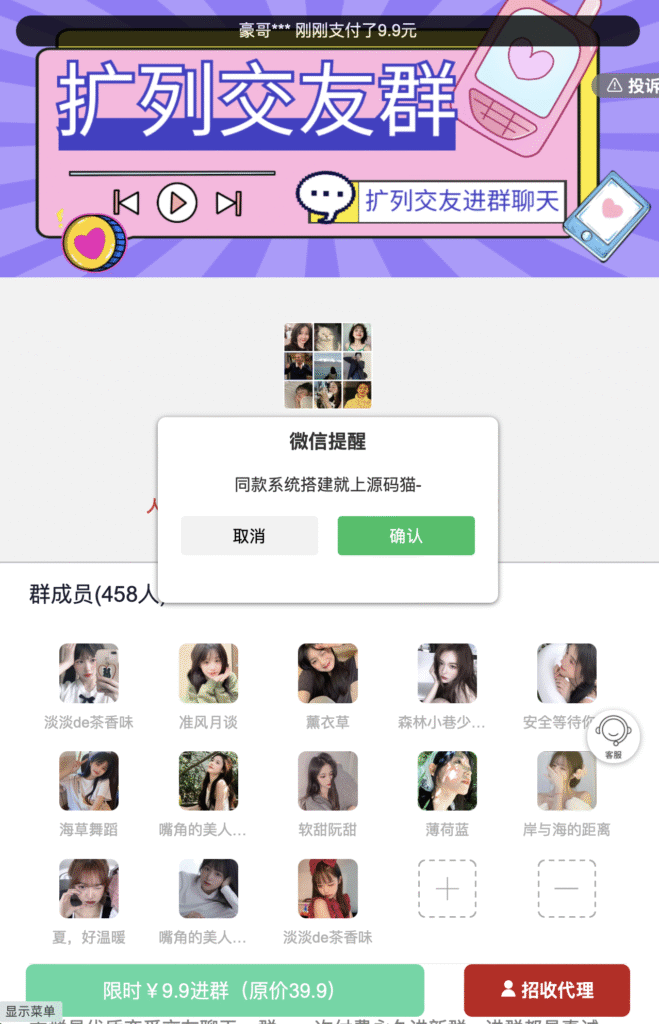Open member 岸与海的距离's avatar
This screenshot has width=659, height=1024.
coord(566,781)
